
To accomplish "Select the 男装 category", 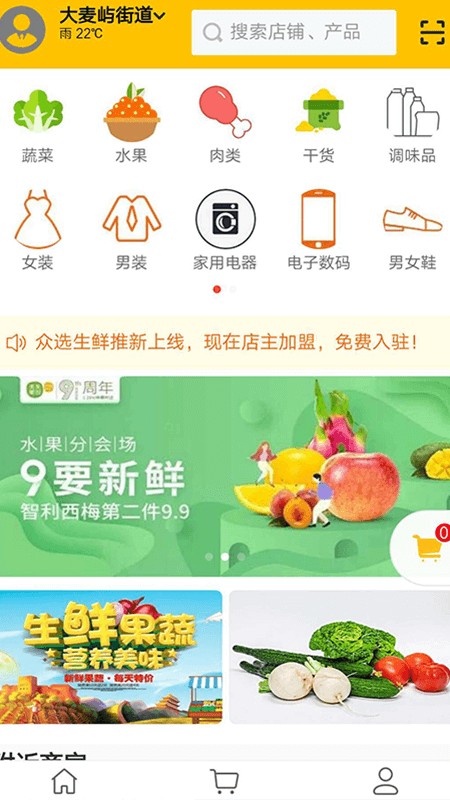I will (x=131, y=230).
